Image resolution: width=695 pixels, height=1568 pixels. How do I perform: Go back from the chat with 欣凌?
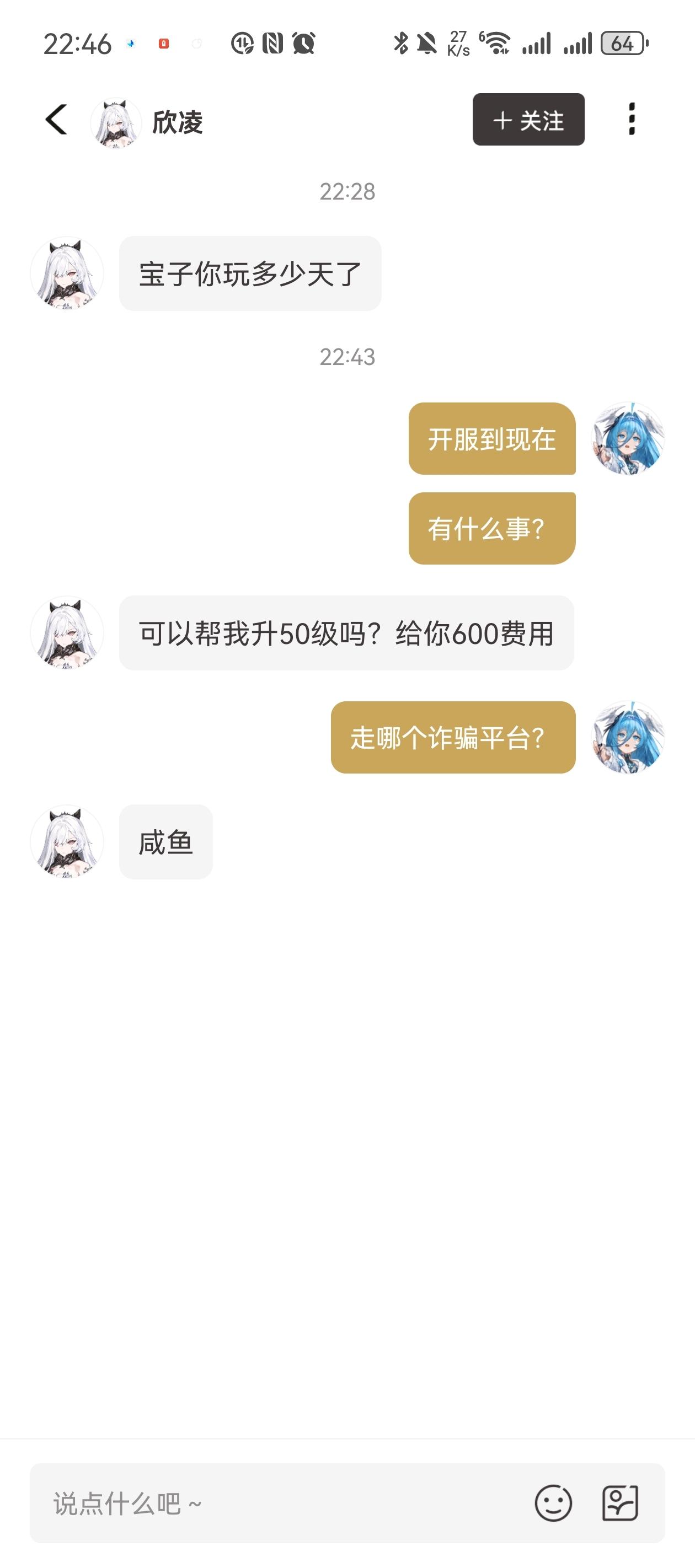tap(56, 119)
